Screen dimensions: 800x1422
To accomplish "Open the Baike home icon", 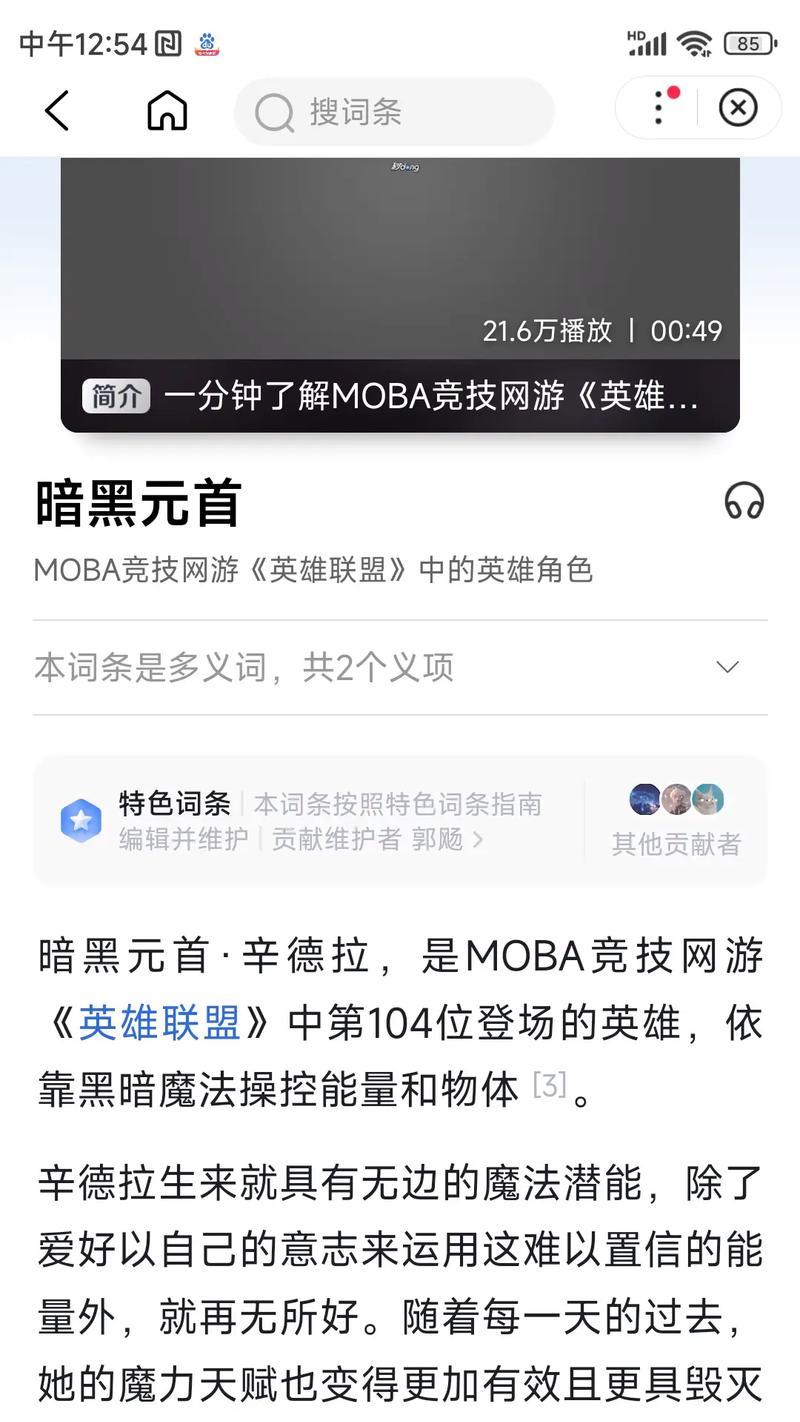I will (x=167, y=110).
